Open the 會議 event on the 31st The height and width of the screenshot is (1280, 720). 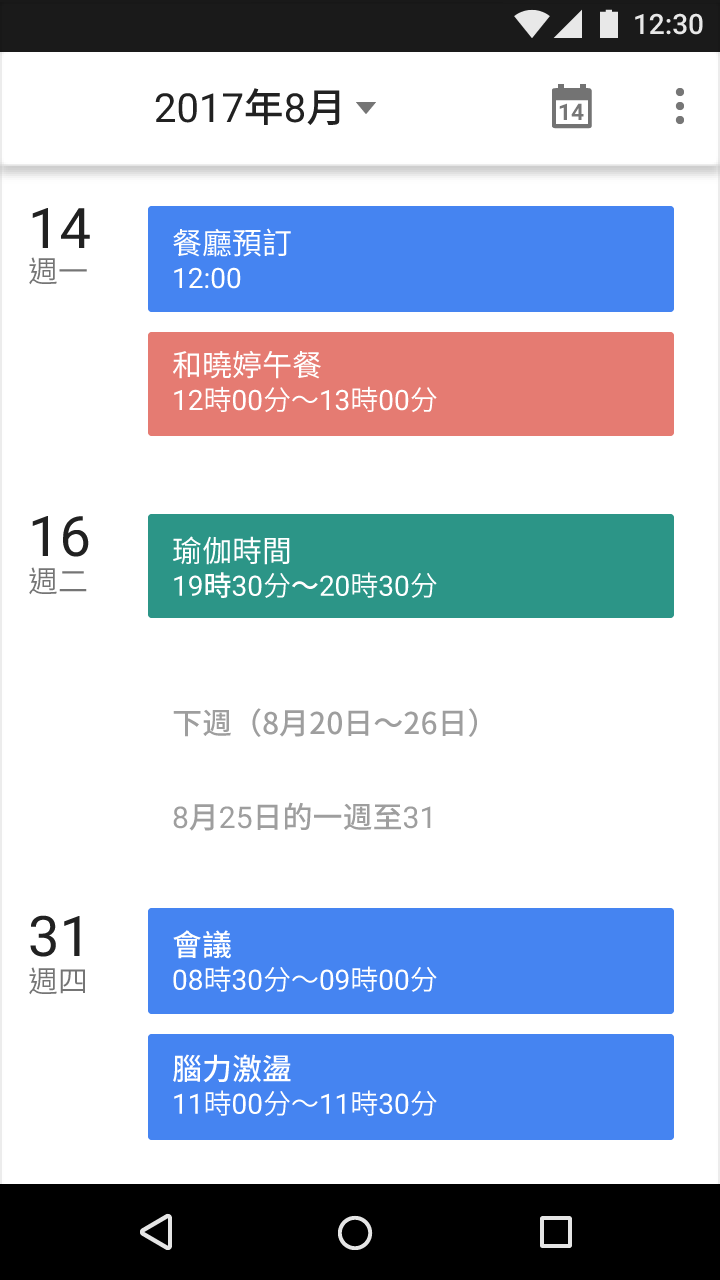point(411,961)
